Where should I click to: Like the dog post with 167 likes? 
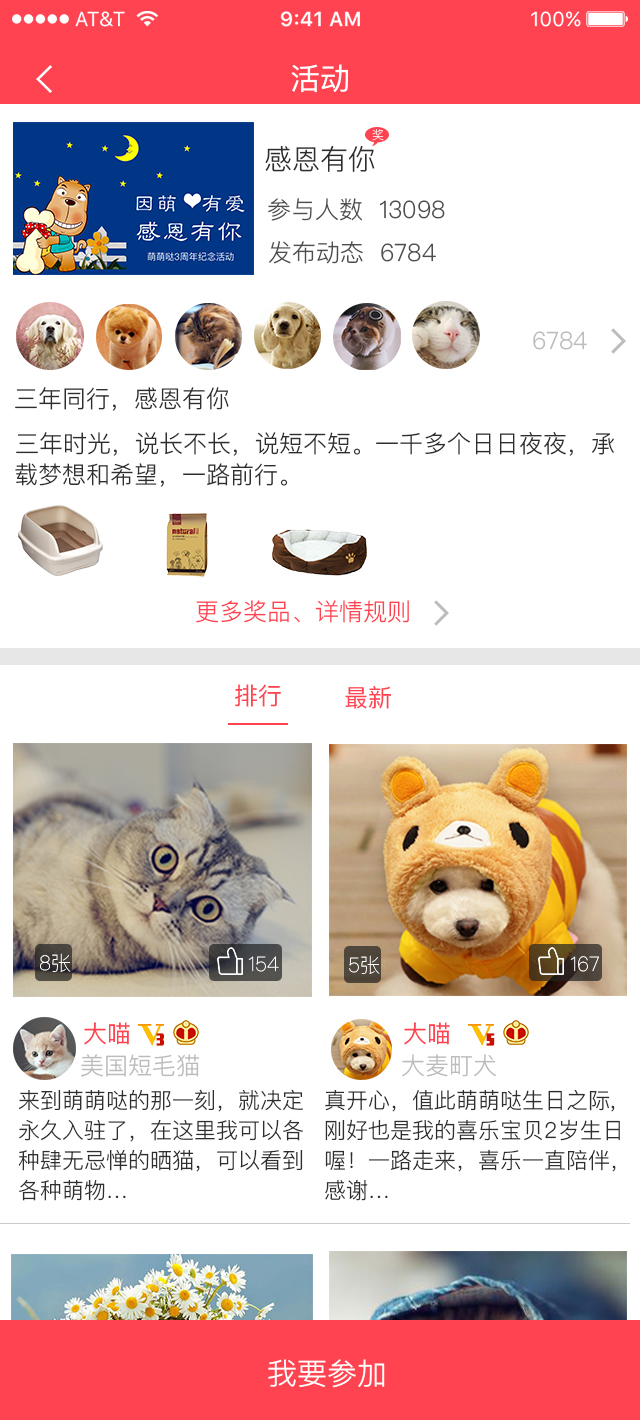point(566,963)
